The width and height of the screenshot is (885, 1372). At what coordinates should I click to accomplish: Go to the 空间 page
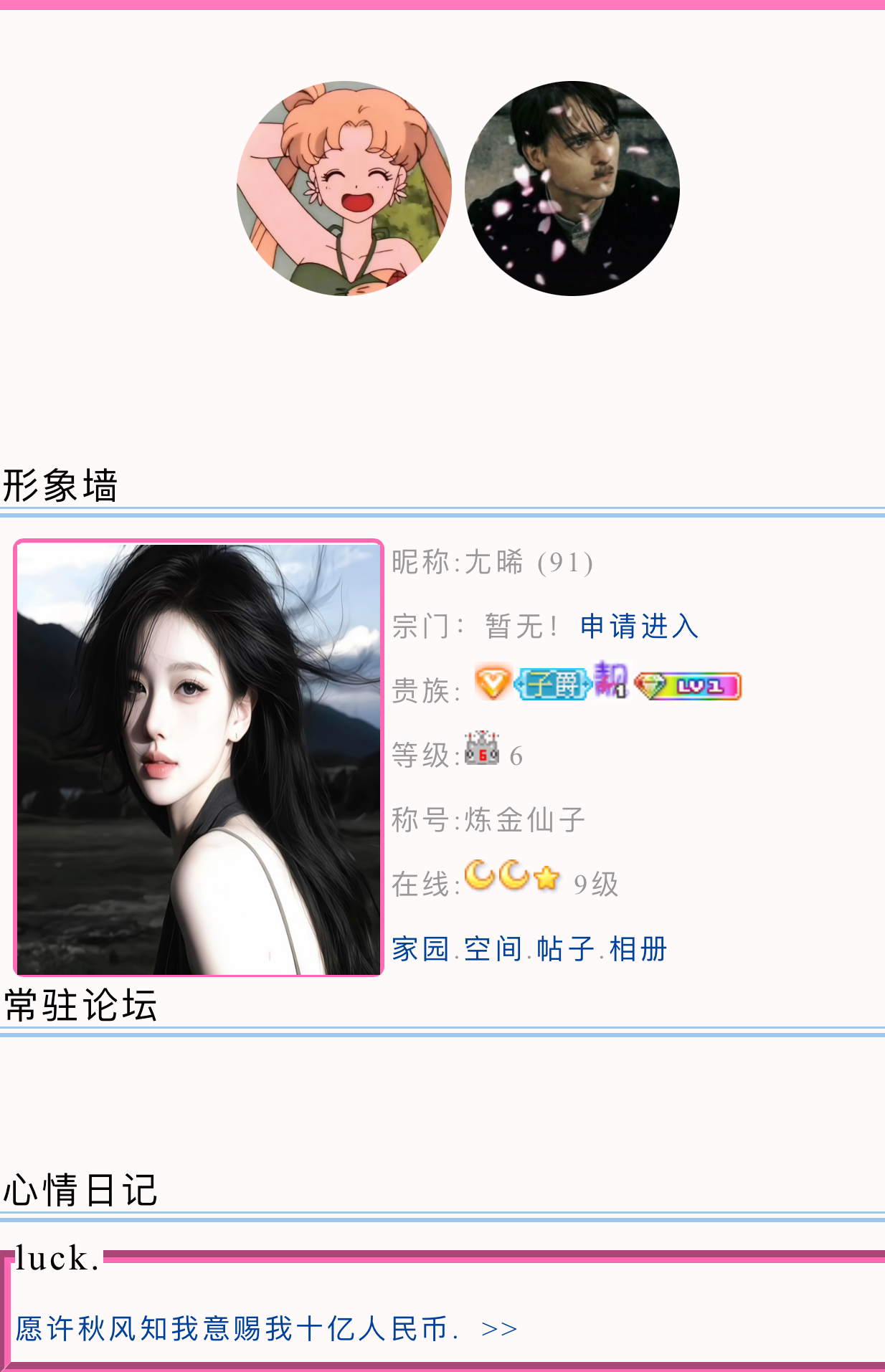493,949
